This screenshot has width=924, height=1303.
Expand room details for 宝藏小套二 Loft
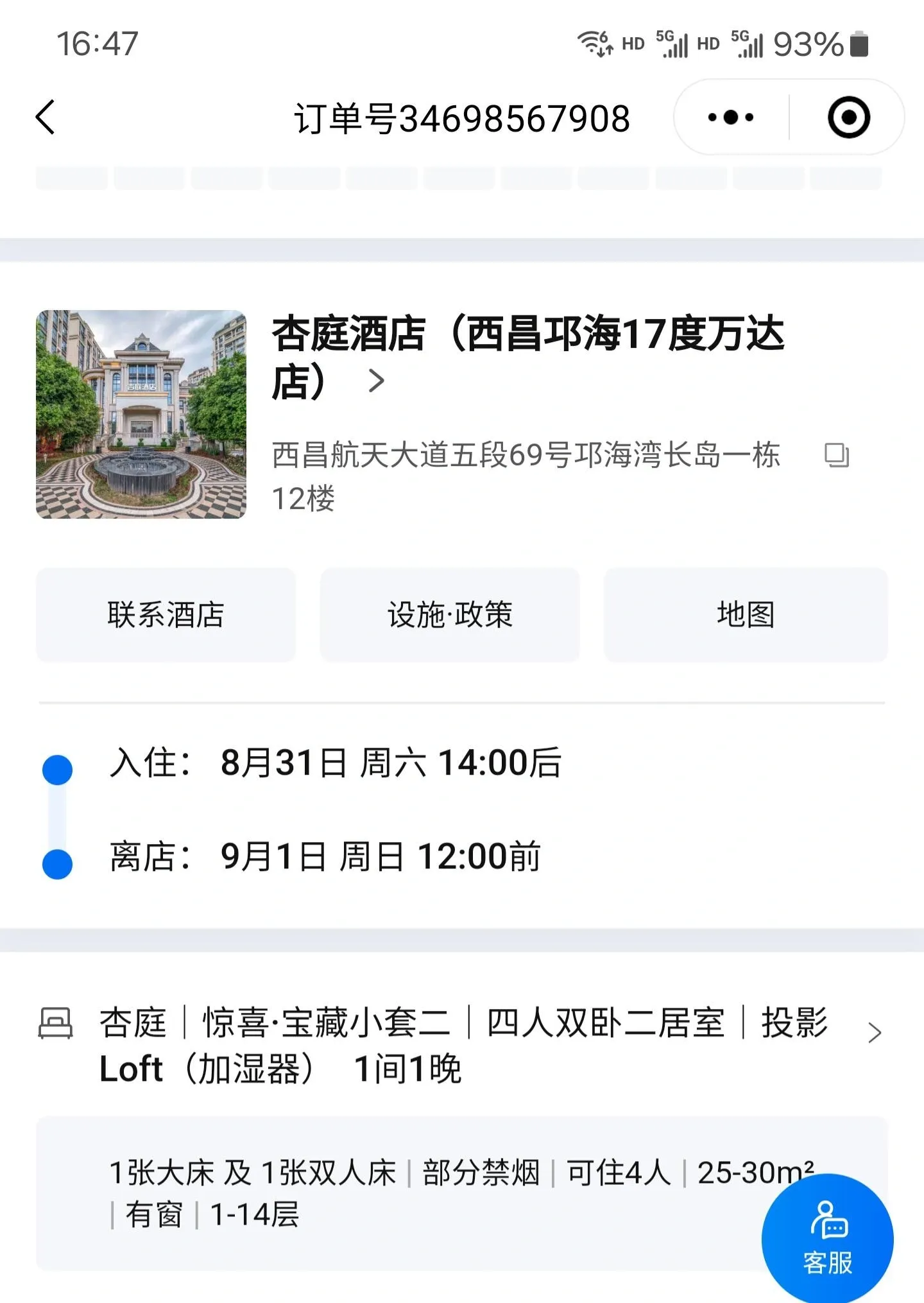click(874, 1033)
